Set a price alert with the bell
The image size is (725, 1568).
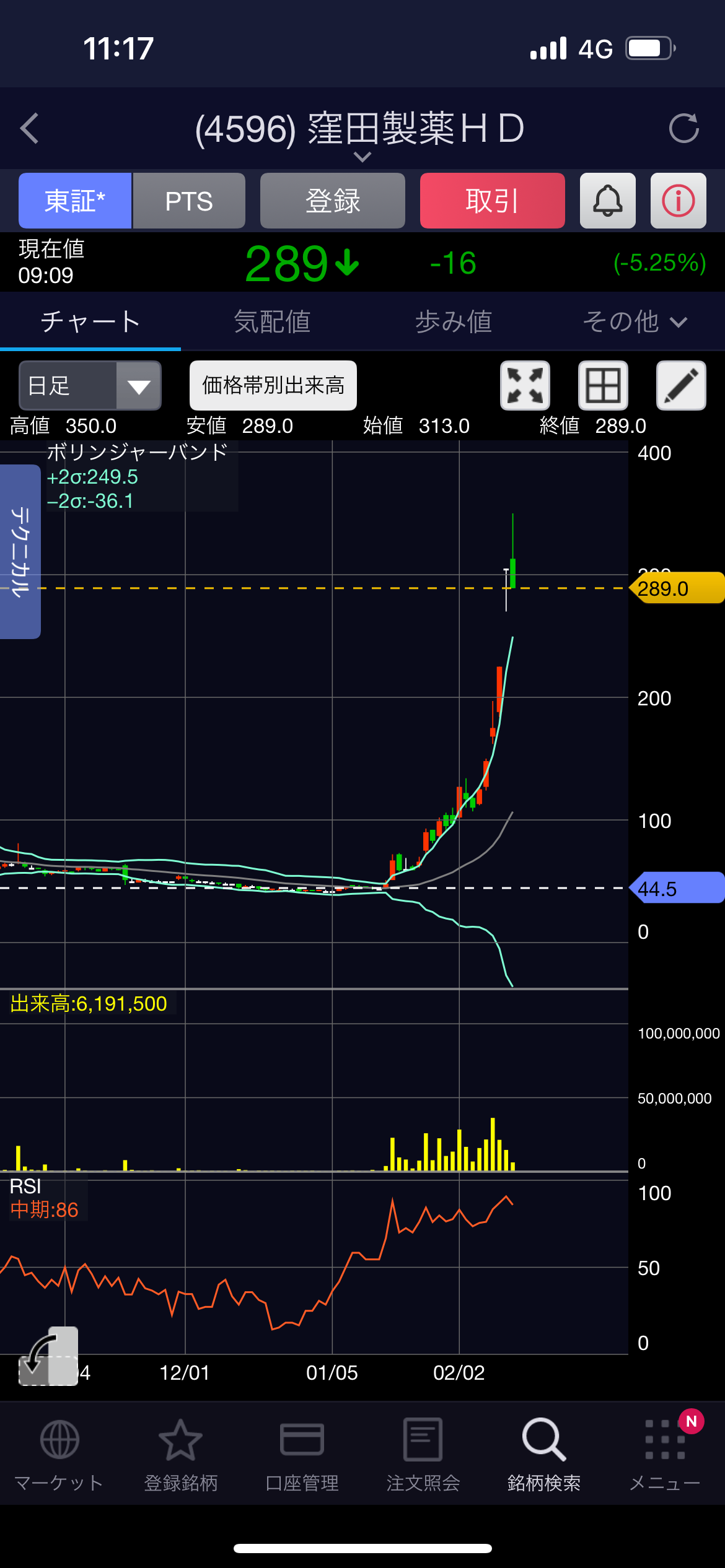point(608,201)
